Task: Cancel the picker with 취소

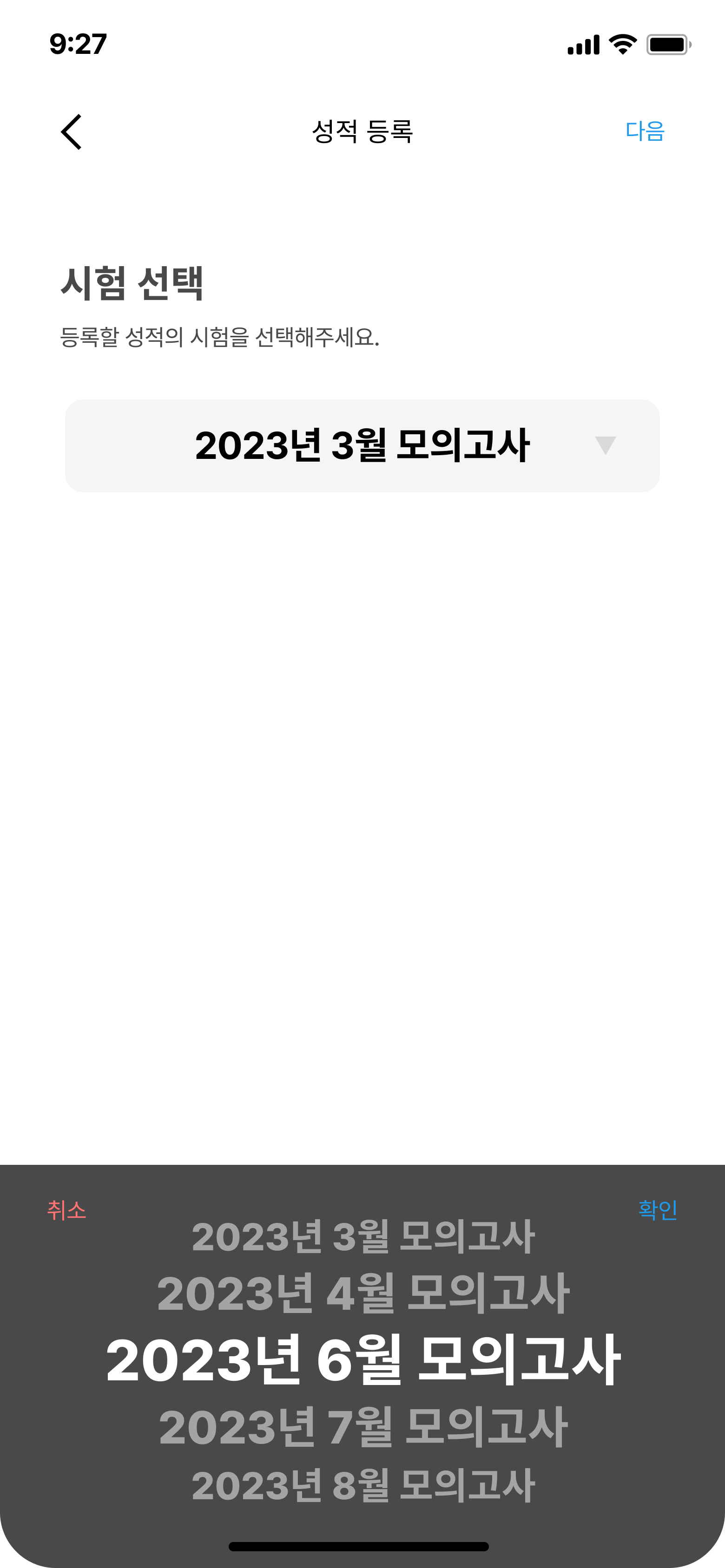Action: pyautogui.click(x=66, y=1209)
